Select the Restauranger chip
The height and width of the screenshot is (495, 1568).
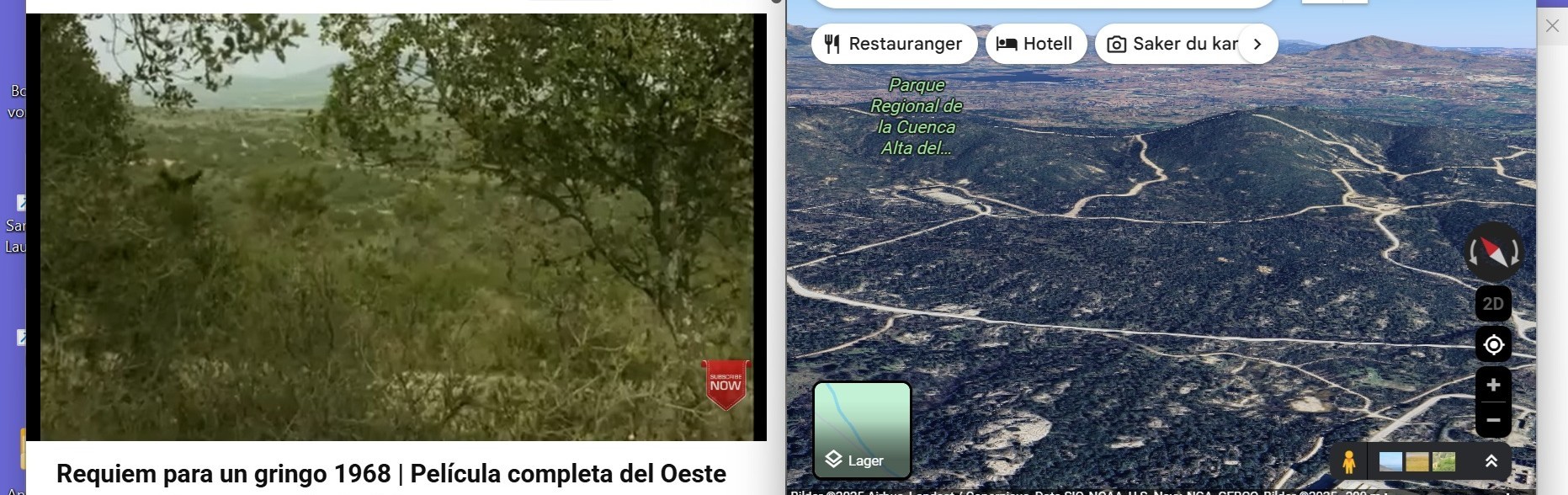point(894,44)
